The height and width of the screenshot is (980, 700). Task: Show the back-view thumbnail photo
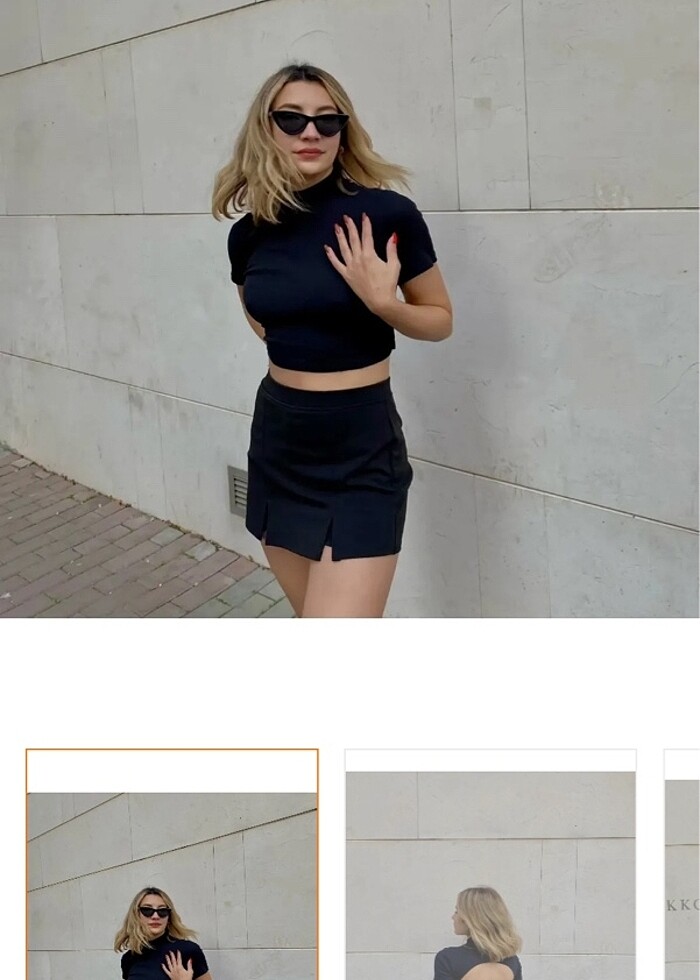click(x=490, y=865)
